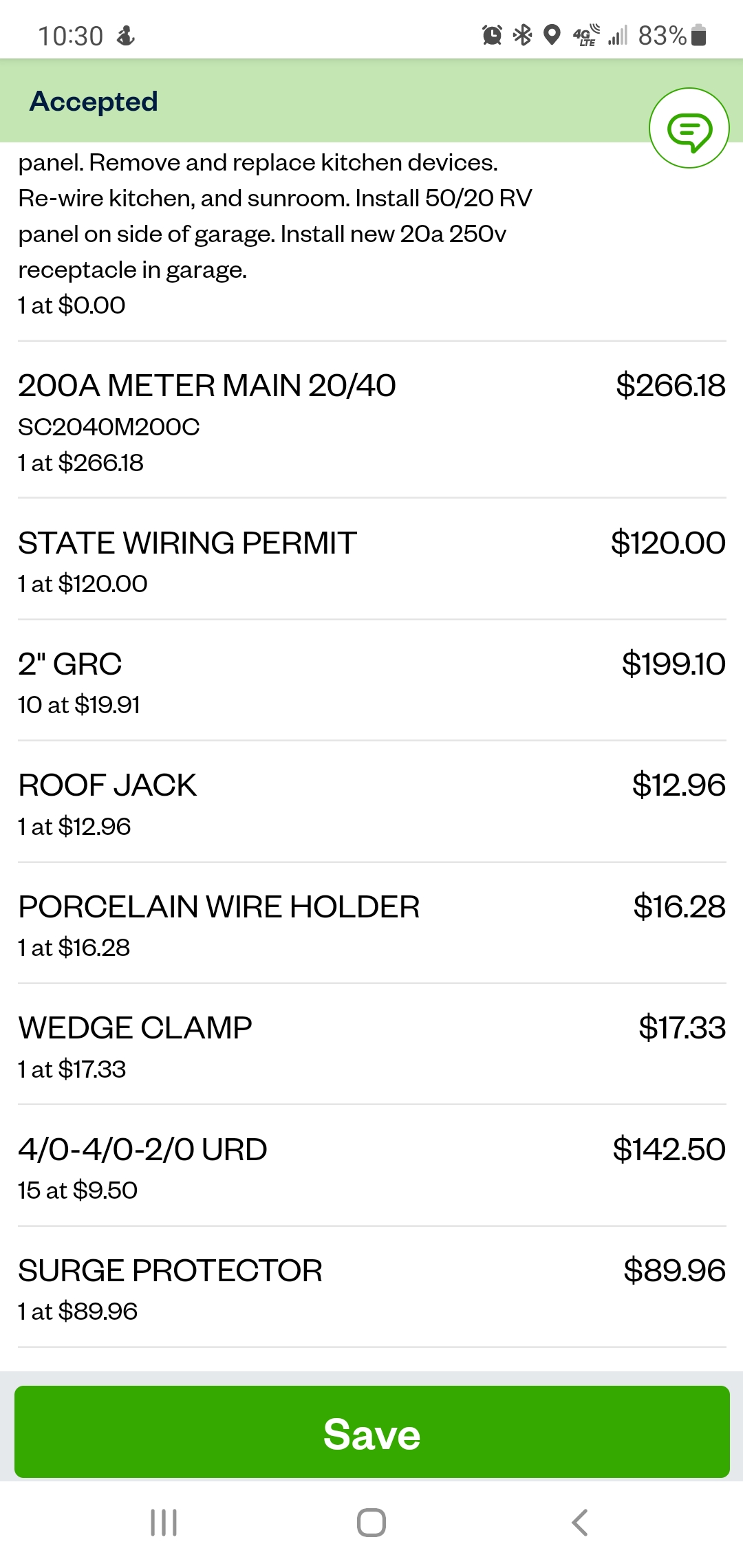Go back using the system back button

click(x=580, y=1523)
